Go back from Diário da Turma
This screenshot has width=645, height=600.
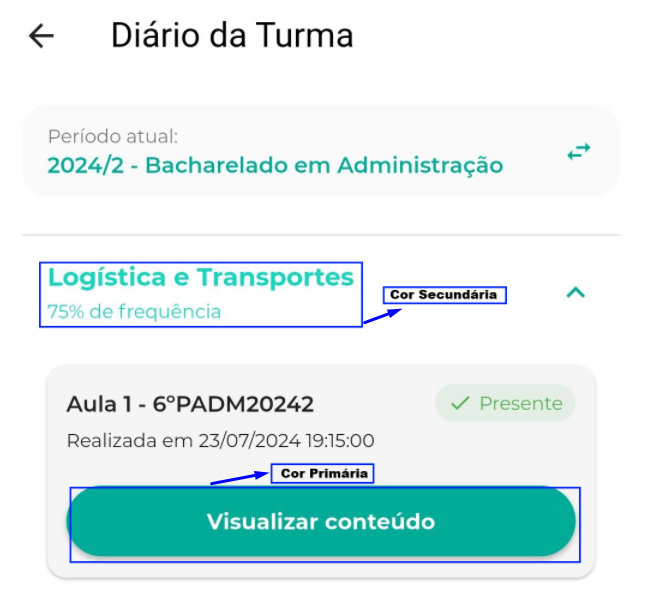[41, 37]
